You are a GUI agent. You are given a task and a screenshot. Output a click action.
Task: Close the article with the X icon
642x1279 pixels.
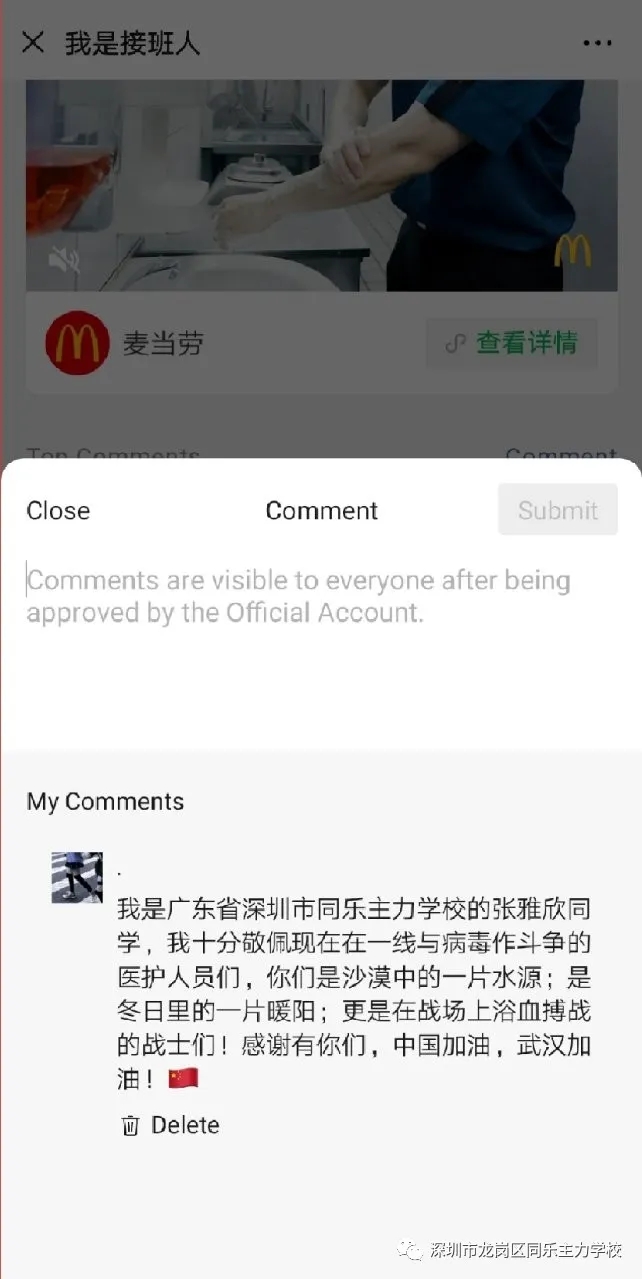coord(33,42)
